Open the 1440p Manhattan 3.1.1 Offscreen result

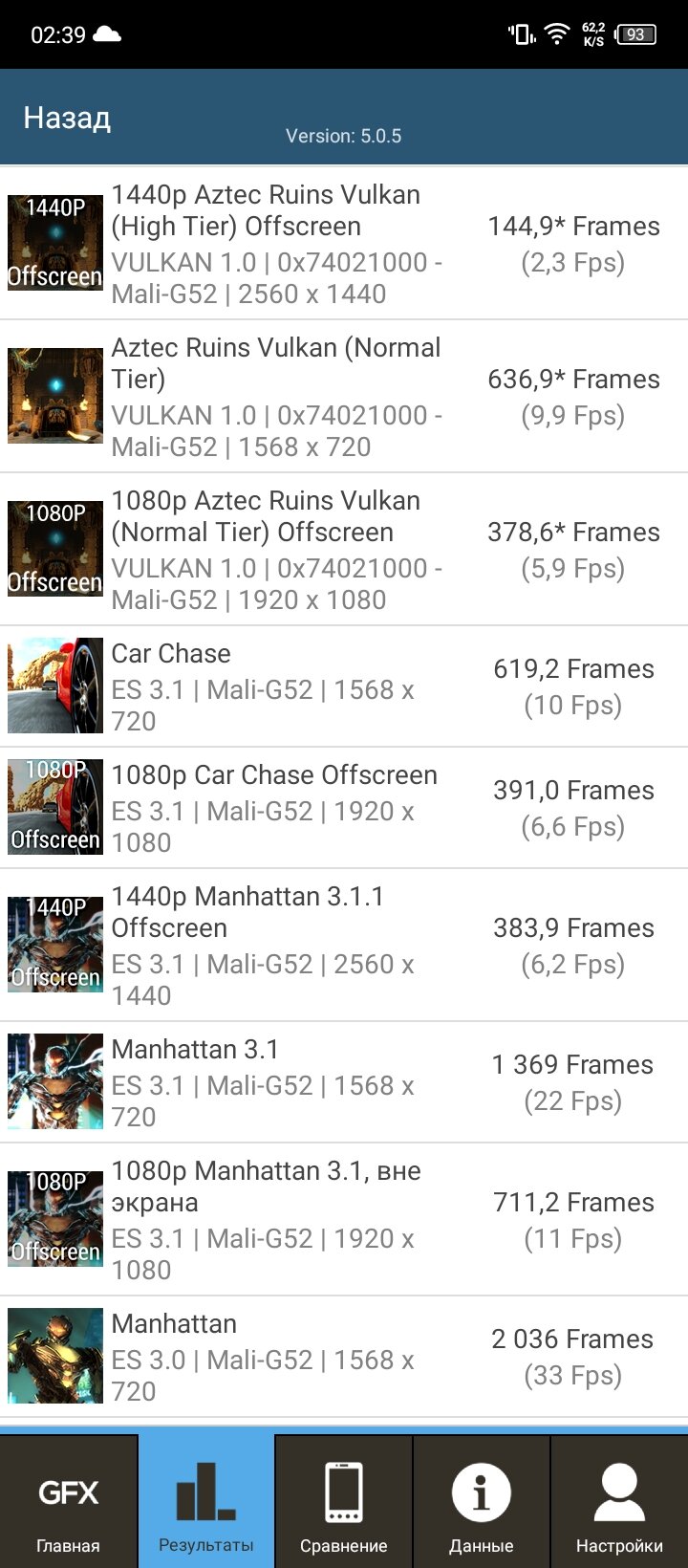tap(344, 946)
